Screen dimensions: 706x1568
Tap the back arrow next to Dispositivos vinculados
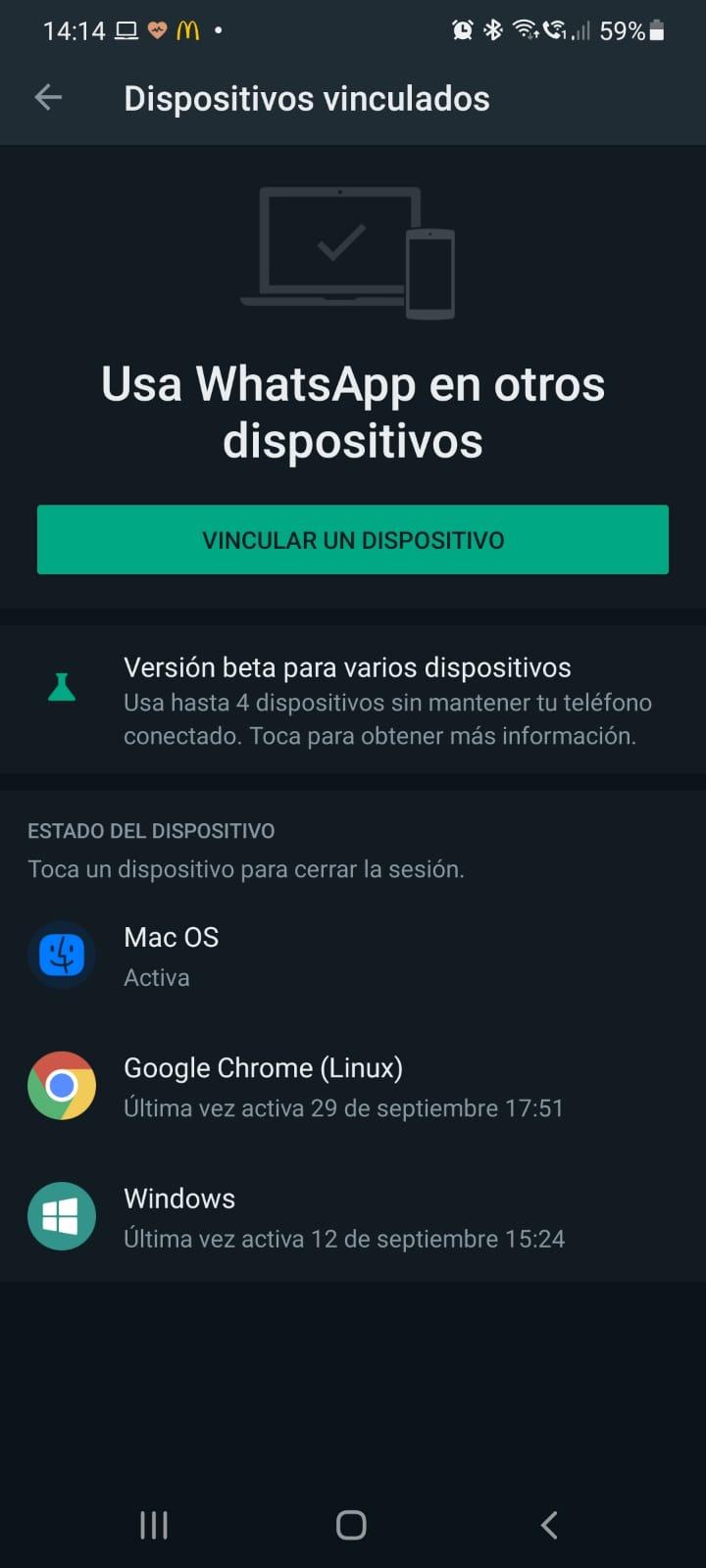point(47,97)
